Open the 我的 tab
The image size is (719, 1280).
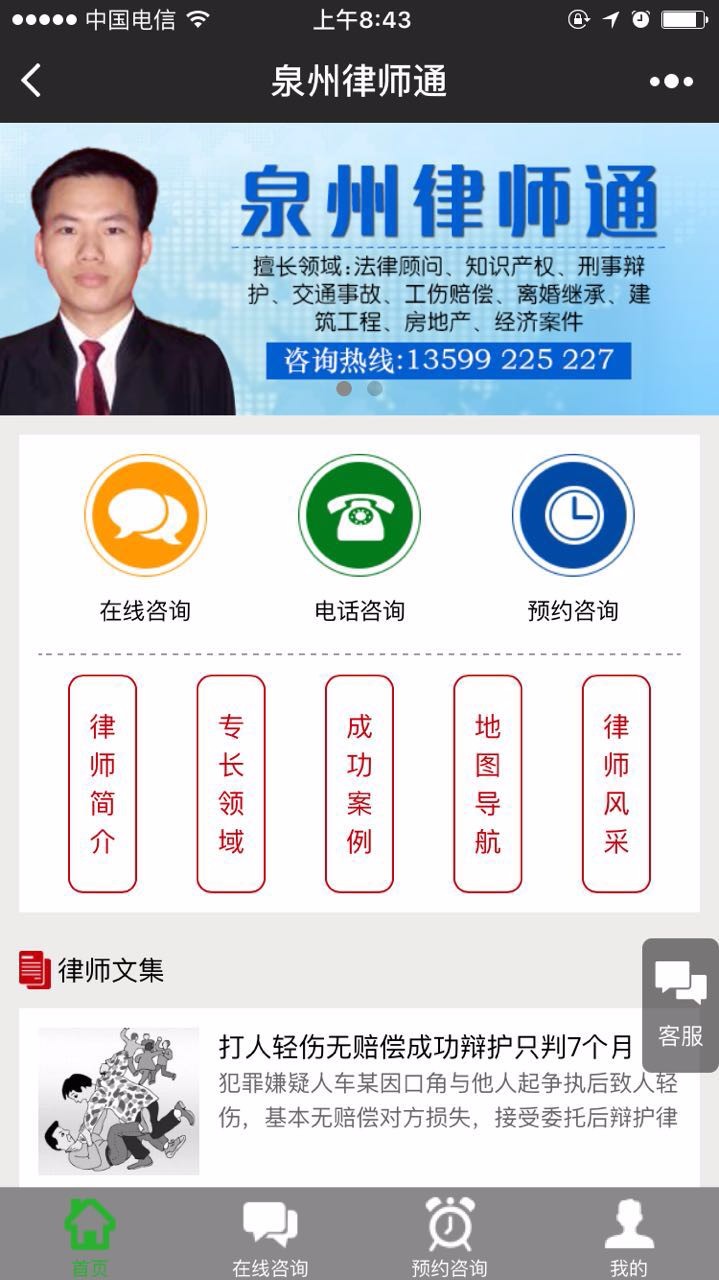[x=629, y=1236]
